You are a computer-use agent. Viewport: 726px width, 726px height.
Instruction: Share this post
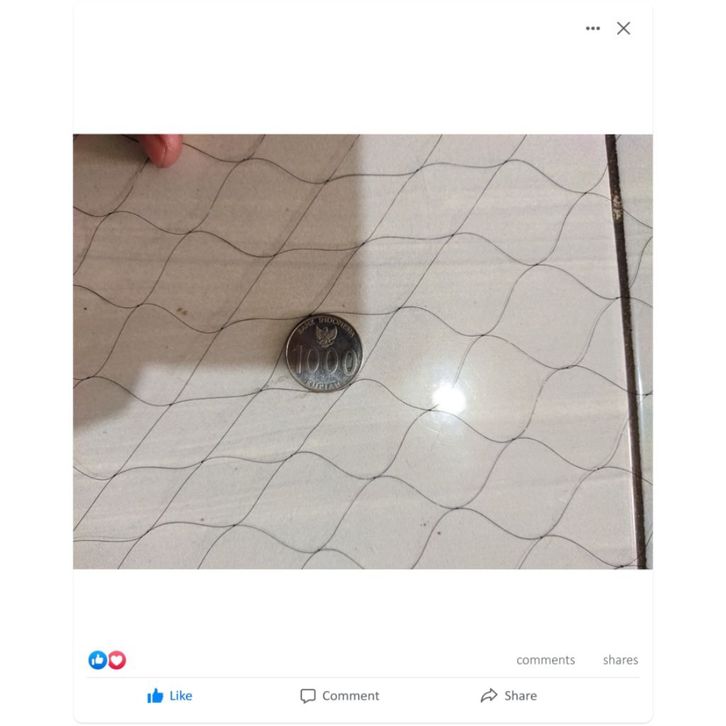click(x=509, y=696)
